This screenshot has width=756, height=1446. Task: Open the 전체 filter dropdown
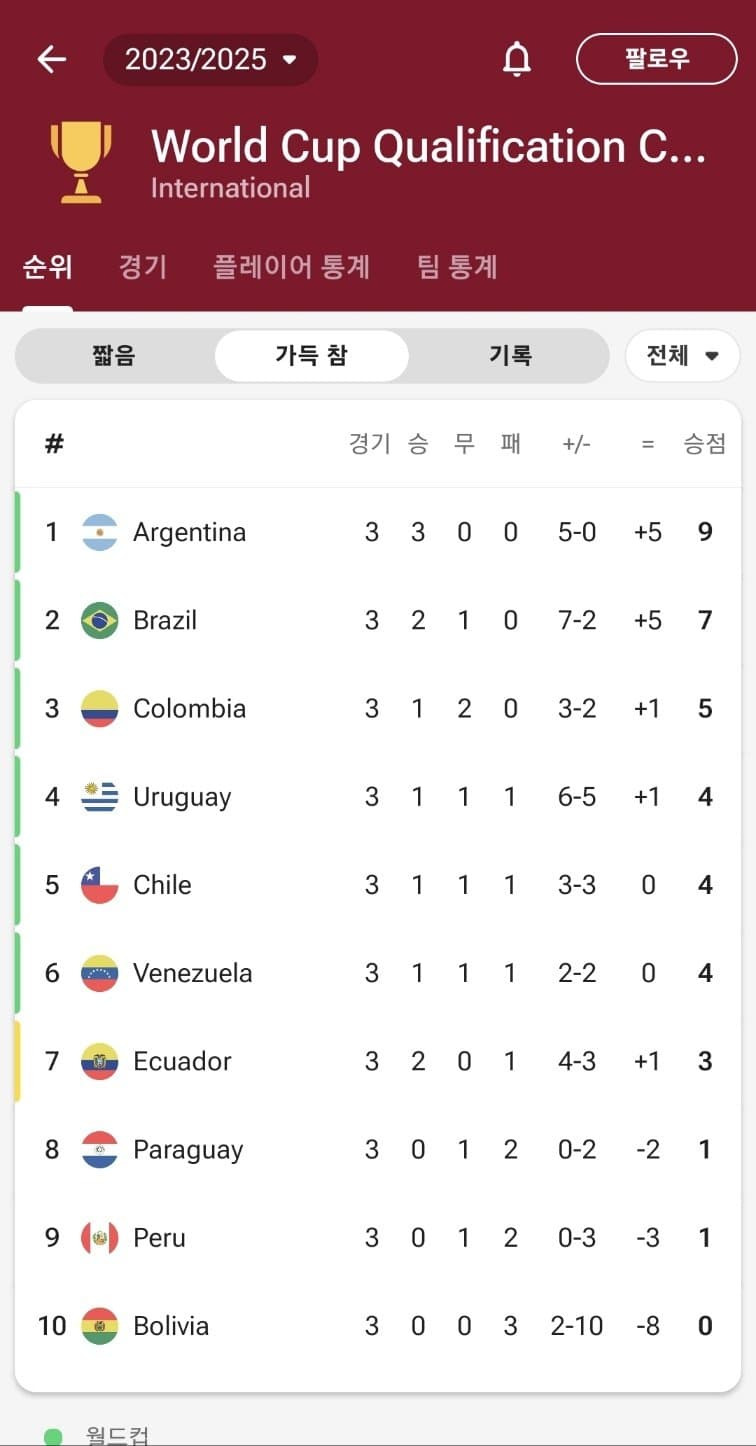[x=683, y=356]
